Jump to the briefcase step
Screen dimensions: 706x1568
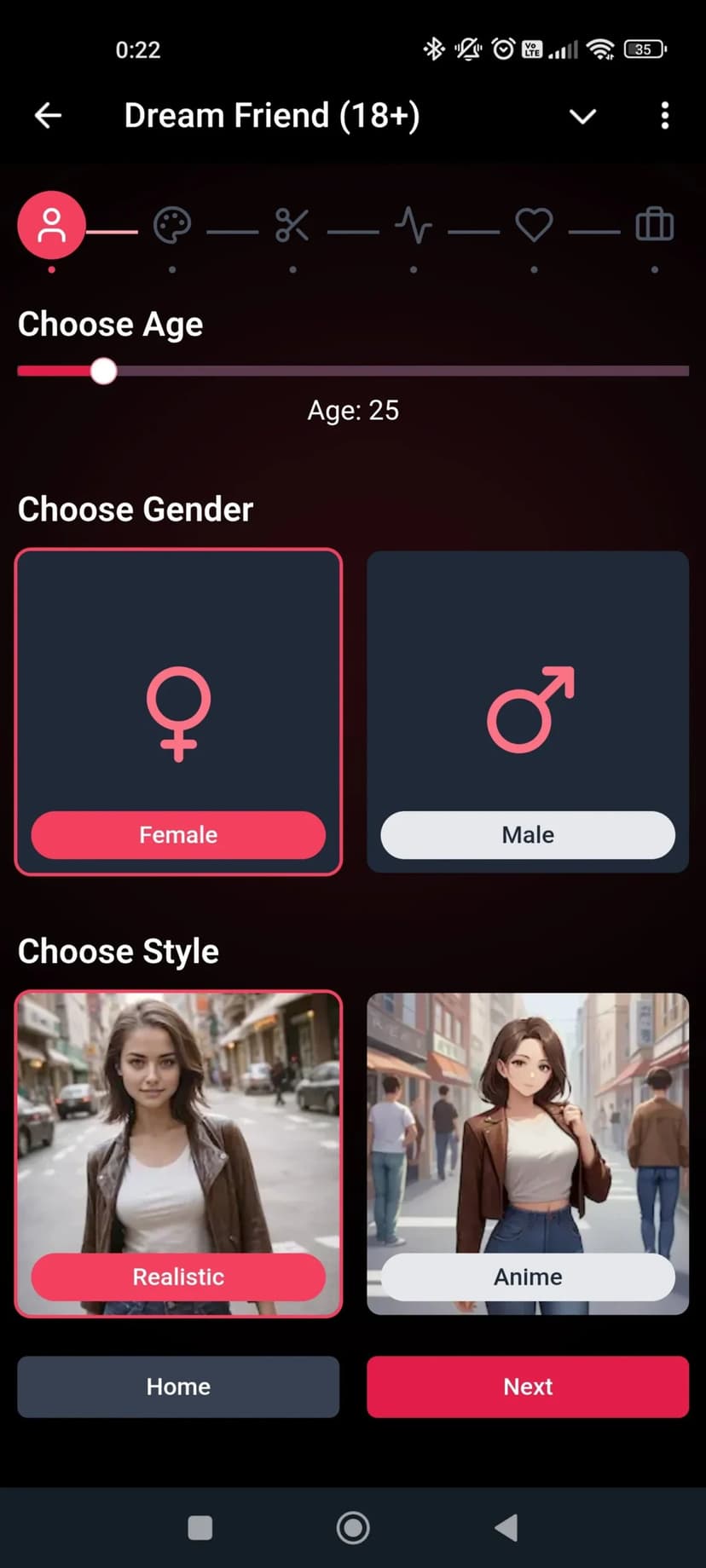pyautogui.click(x=655, y=226)
